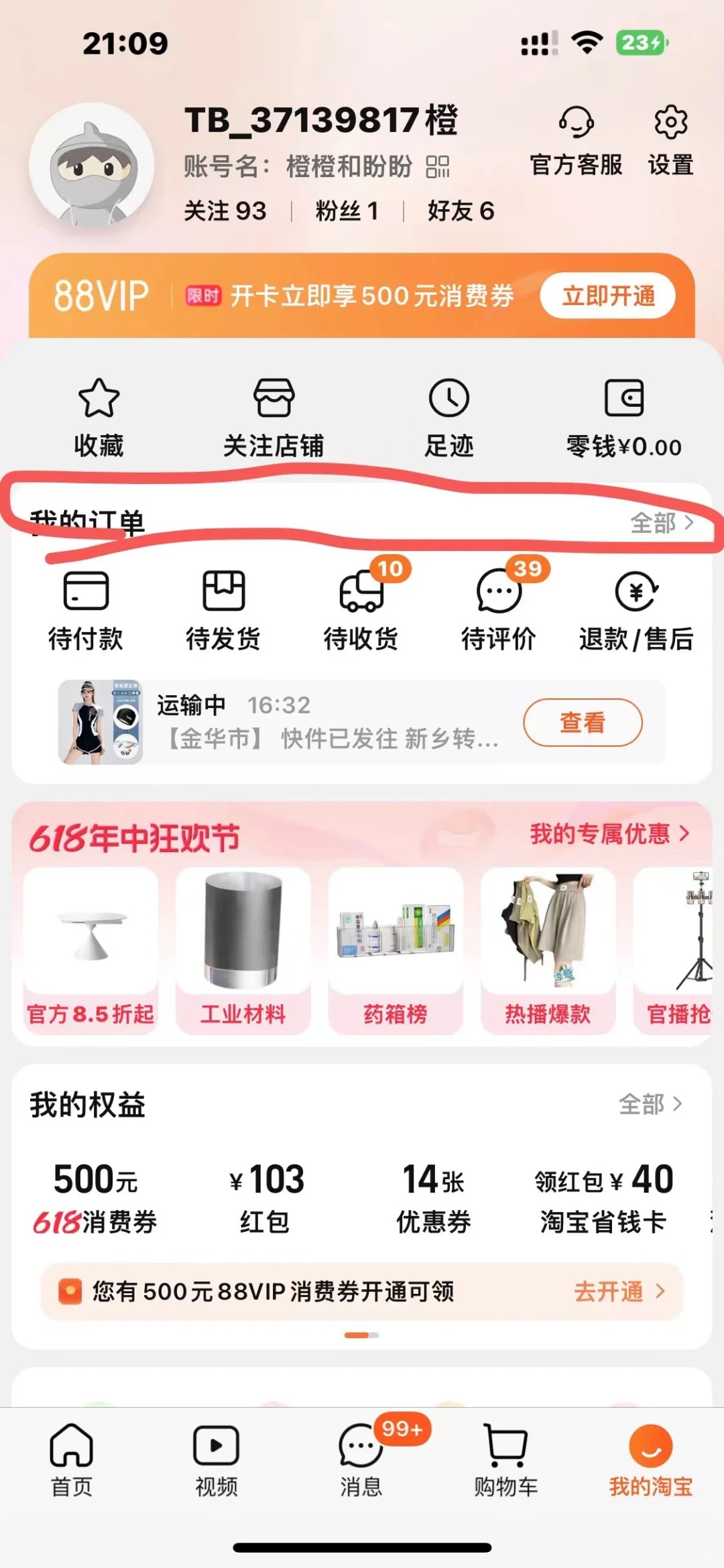This screenshot has height=1568, width=724.
Task: Show the QR code beside account name
Action: pyautogui.click(x=436, y=168)
